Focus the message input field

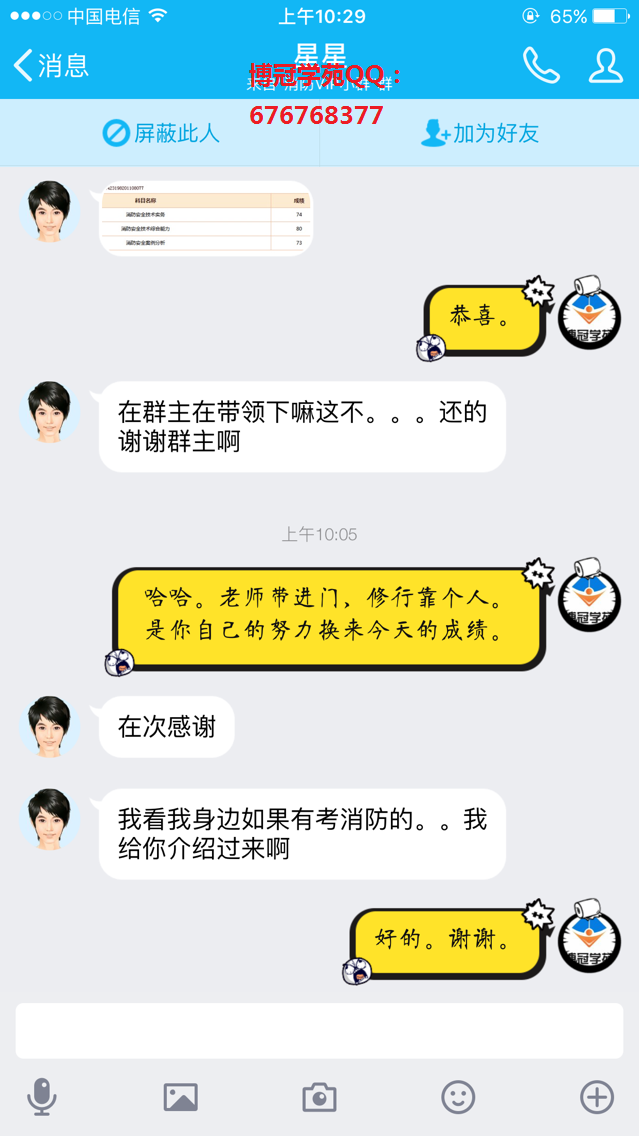[x=319, y=1030]
